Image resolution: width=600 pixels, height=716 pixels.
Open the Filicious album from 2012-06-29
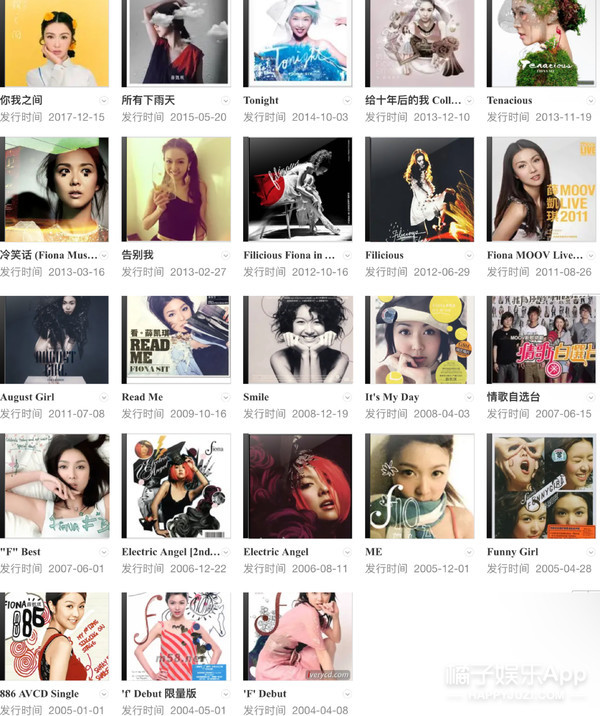[419, 189]
